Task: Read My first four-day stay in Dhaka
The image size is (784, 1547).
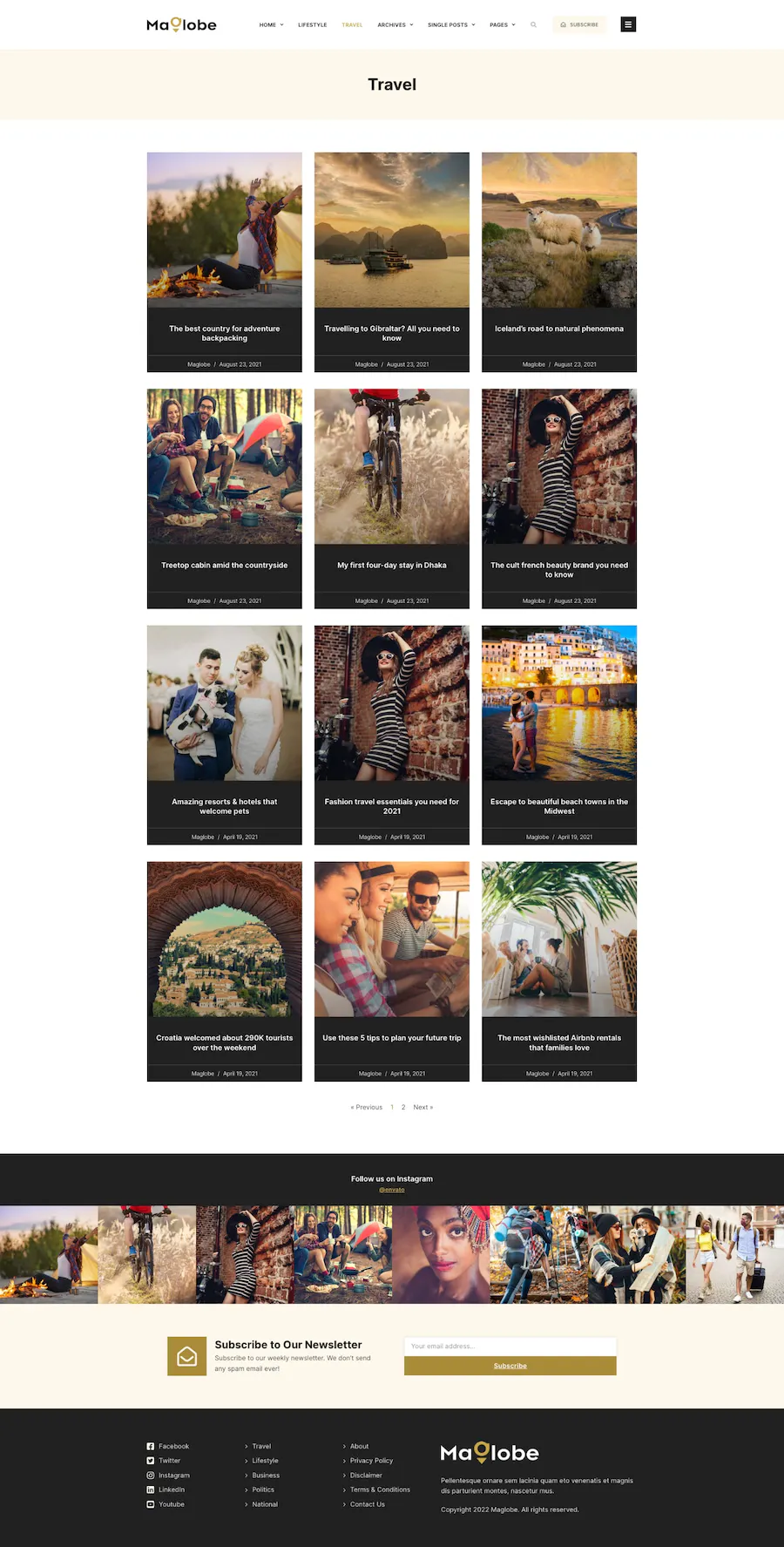Action: click(392, 565)
